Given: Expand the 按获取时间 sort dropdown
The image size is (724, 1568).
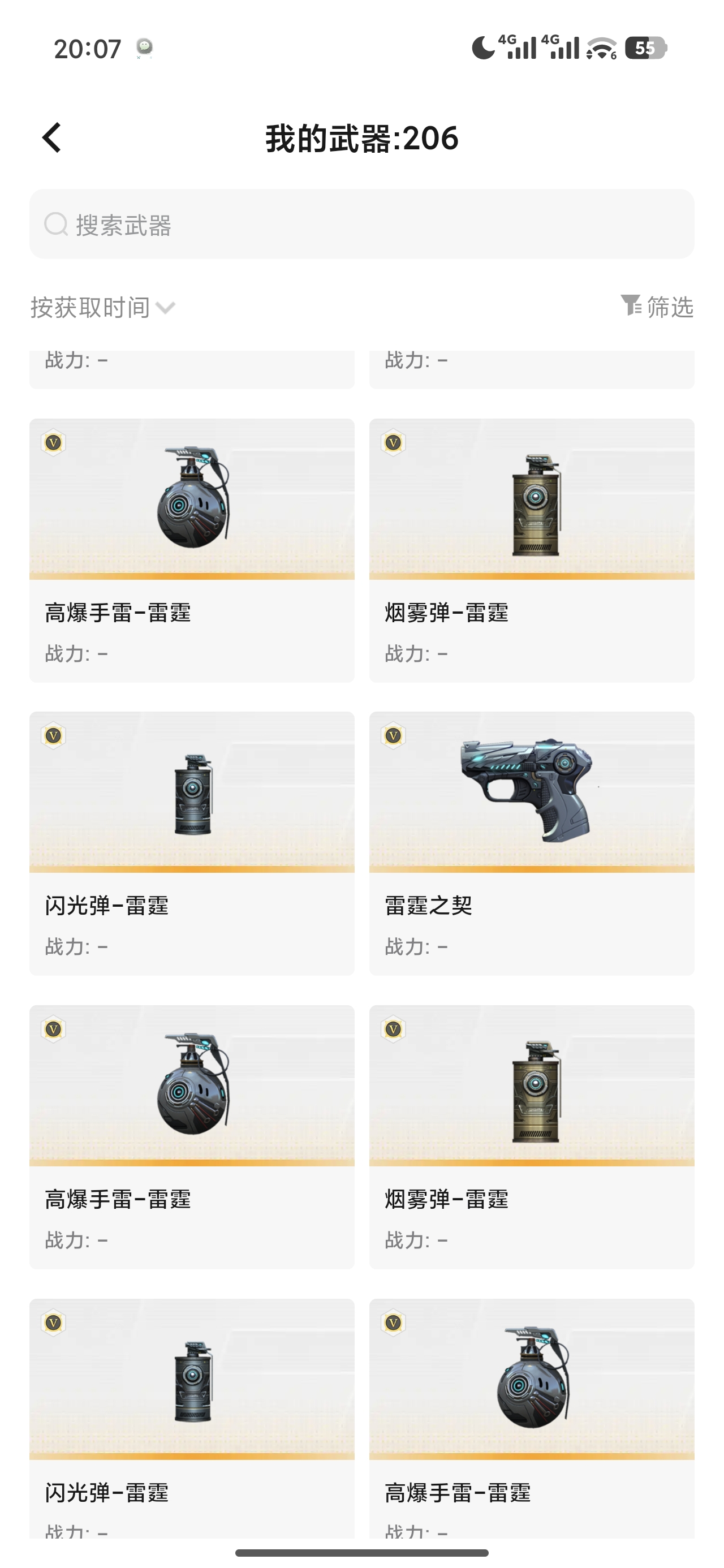Looking at the screenshot, I should (x=103, y=307).
